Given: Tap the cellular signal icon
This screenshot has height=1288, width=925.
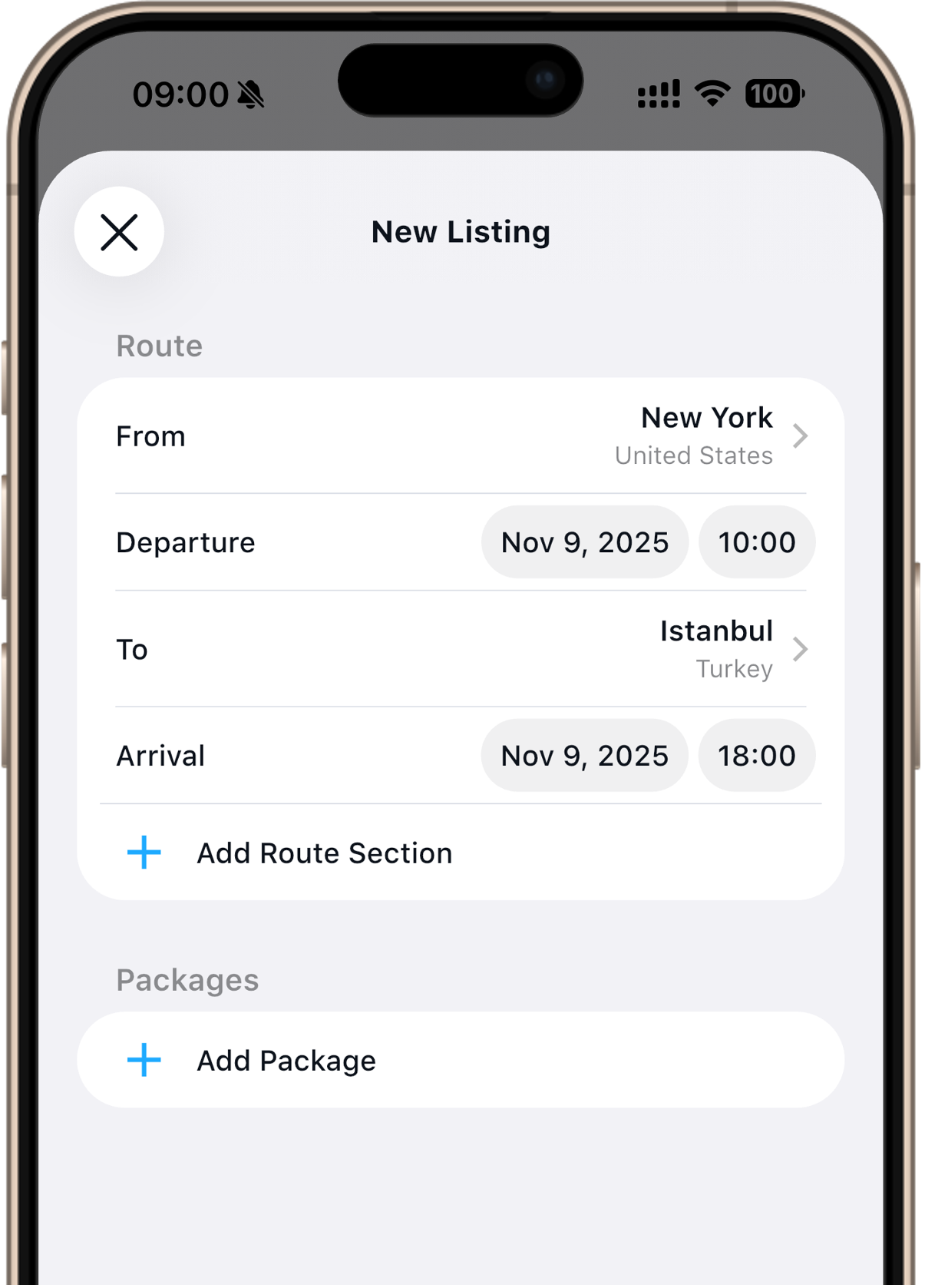Looking at the screenshot, I should [x=658, y=93].
